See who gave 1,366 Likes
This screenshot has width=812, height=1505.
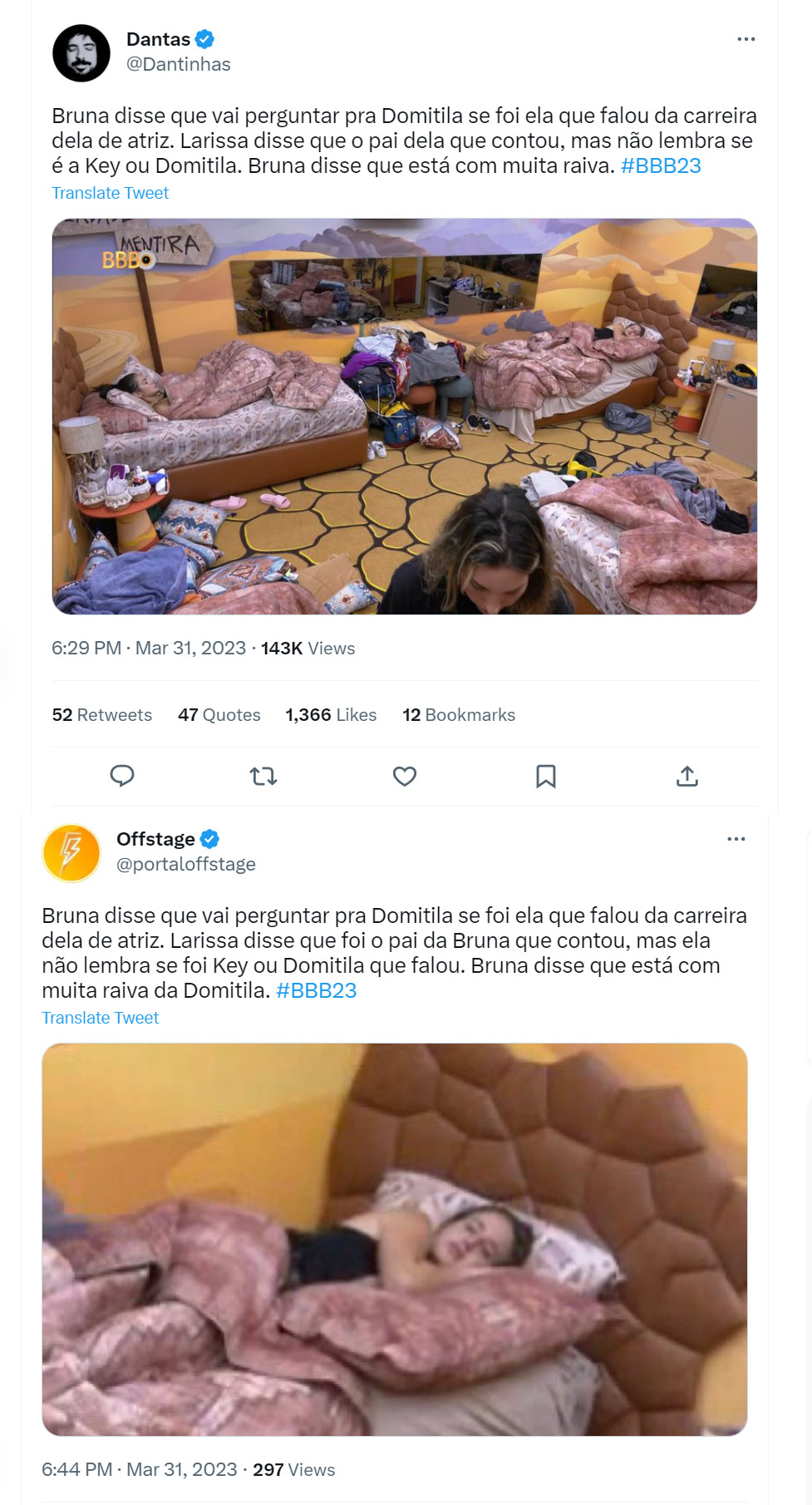[x=331, y=715]
